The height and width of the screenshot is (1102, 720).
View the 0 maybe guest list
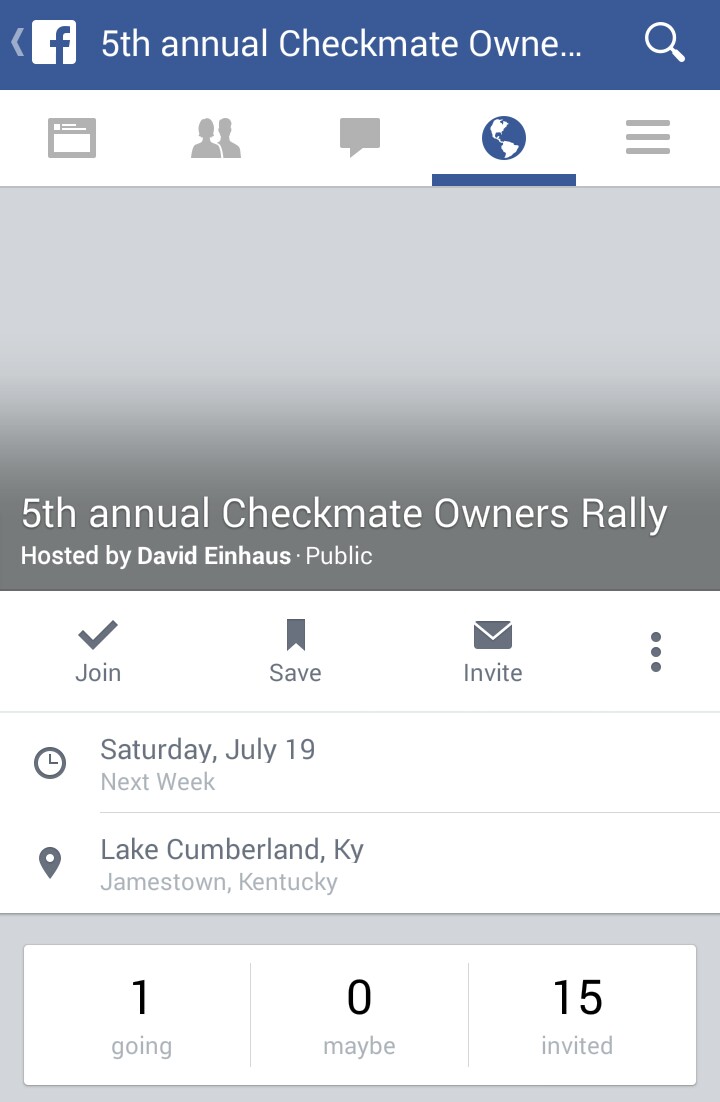tap(359, 1015)
